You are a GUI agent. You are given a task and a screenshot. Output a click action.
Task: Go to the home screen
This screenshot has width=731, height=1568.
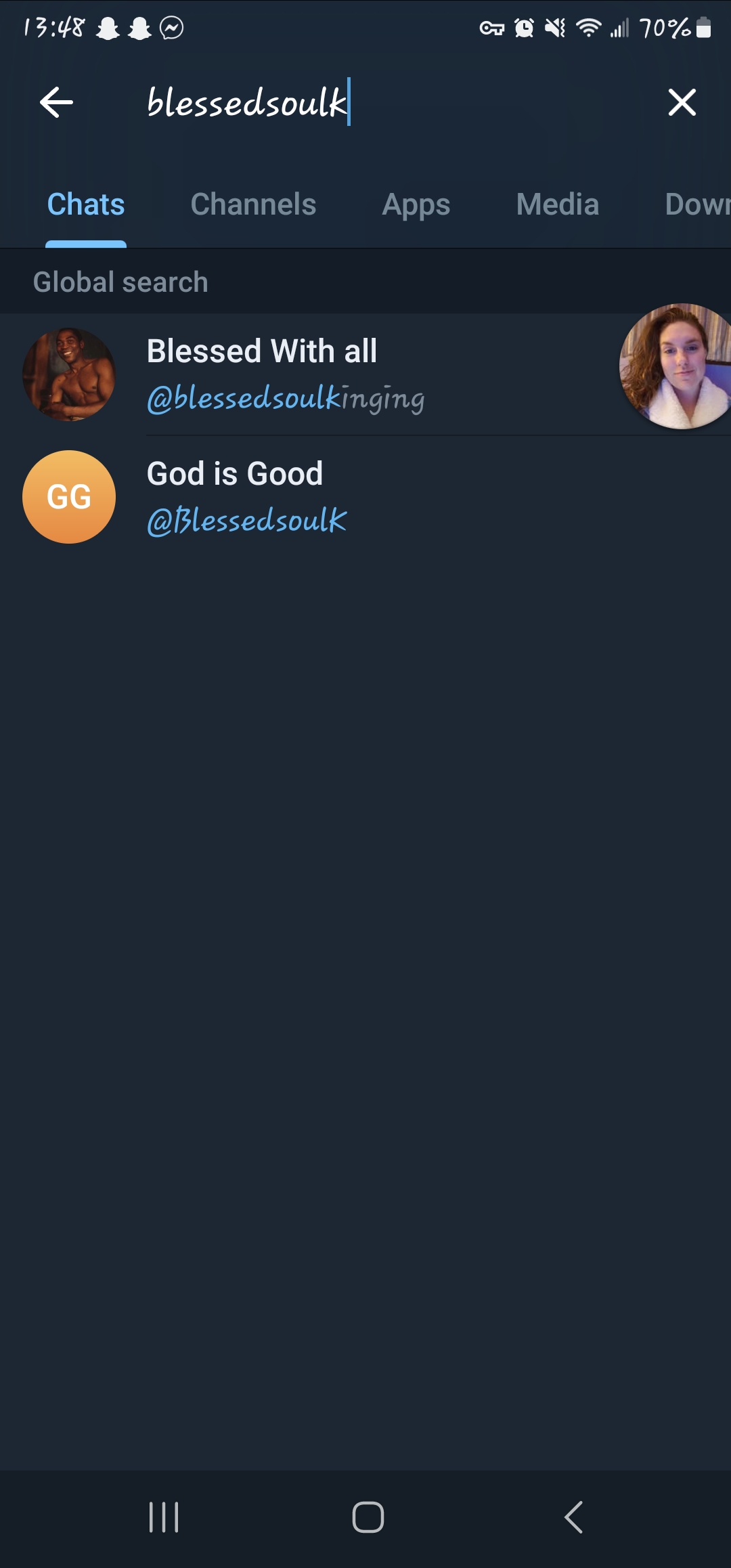point(368,1517)
